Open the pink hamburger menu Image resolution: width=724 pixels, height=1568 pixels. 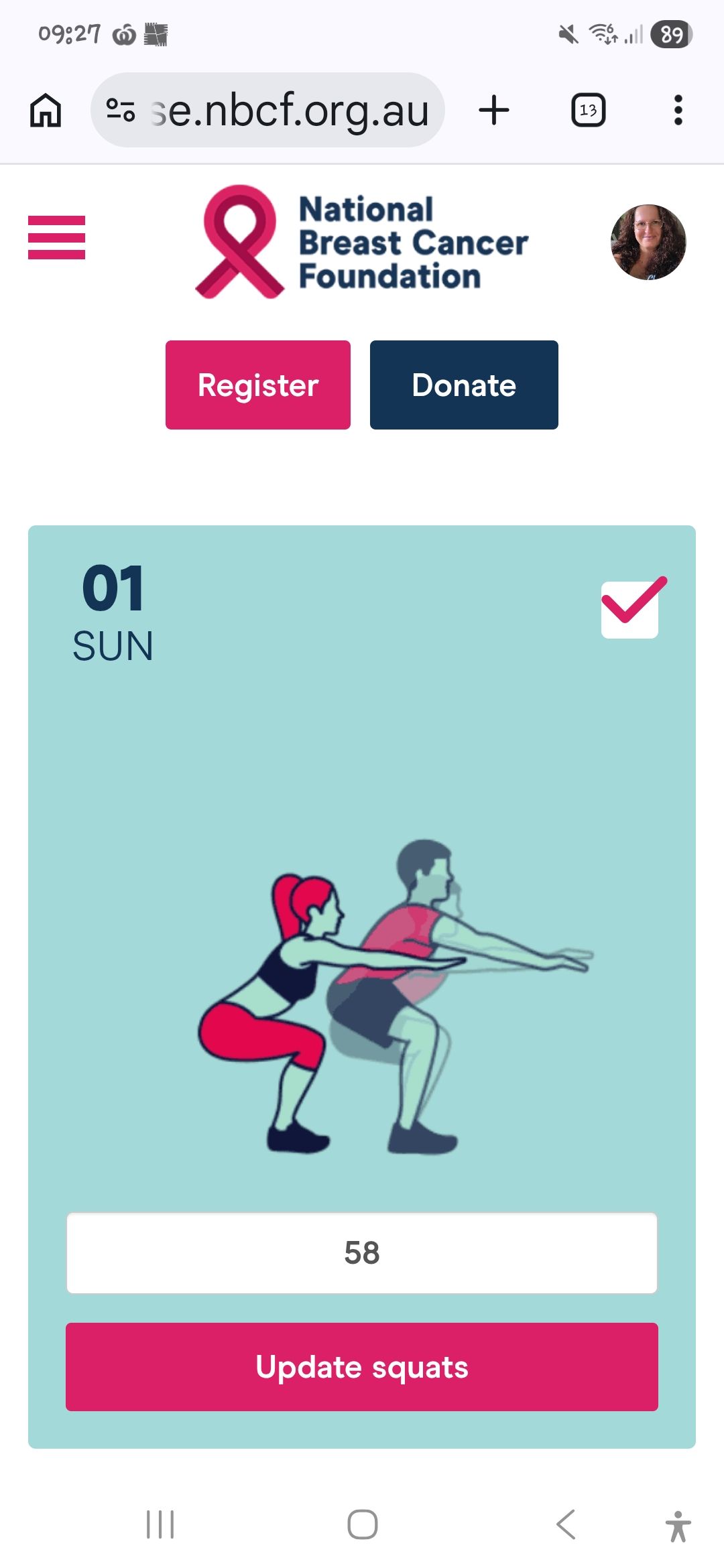click(56, 237)
